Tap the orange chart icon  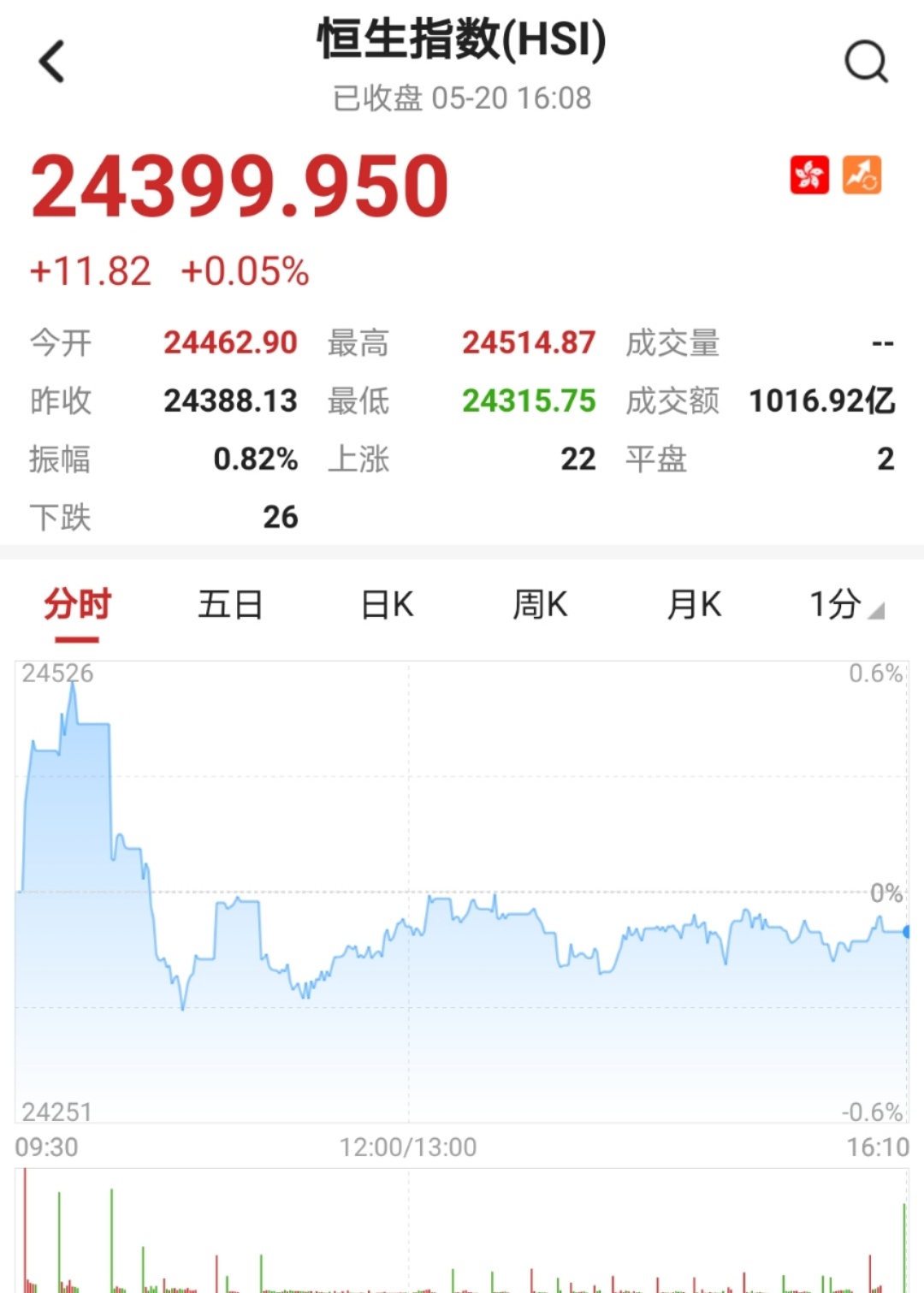[x=862, y=175]
